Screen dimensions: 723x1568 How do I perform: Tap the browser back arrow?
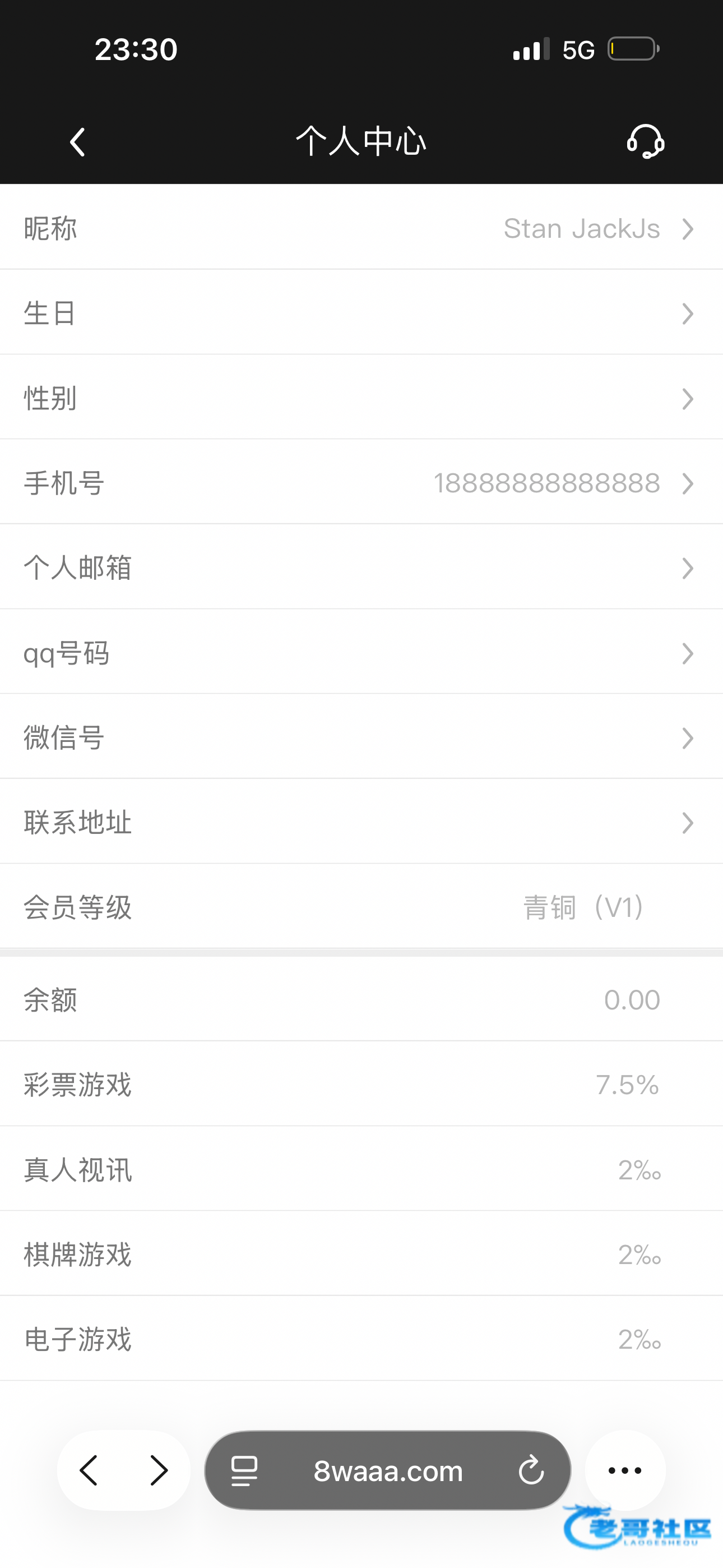pos(89,1470)
